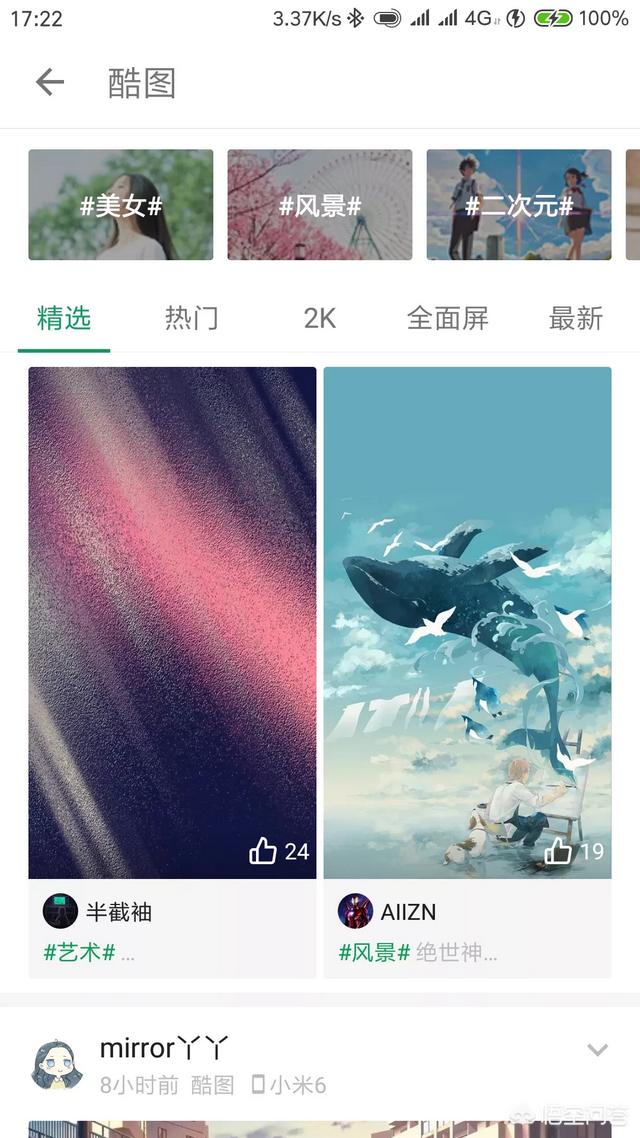Select the 全面屏 tab
The image size is (640, 1138).
(x=447, y=319)
